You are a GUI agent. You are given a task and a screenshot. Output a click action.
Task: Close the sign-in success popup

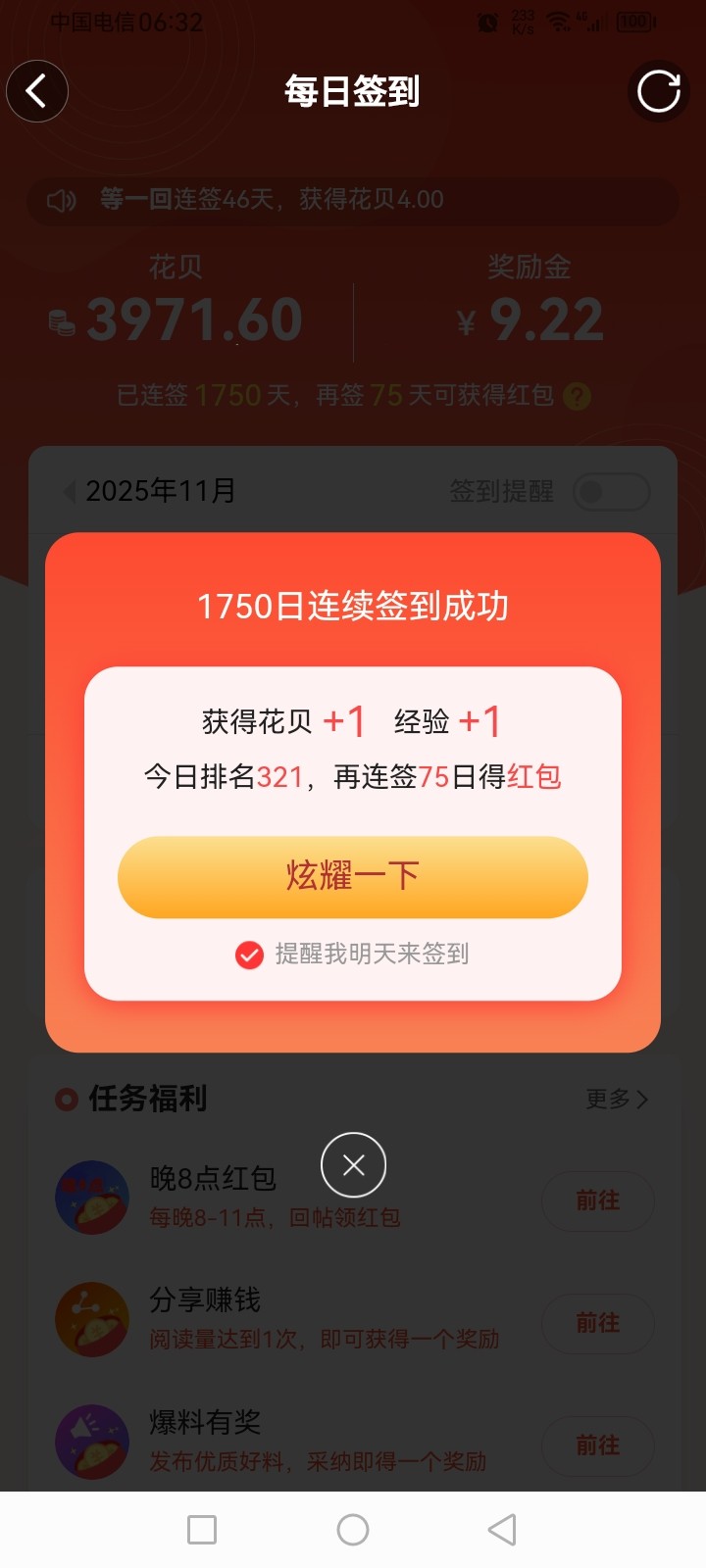coord(353,1164)
